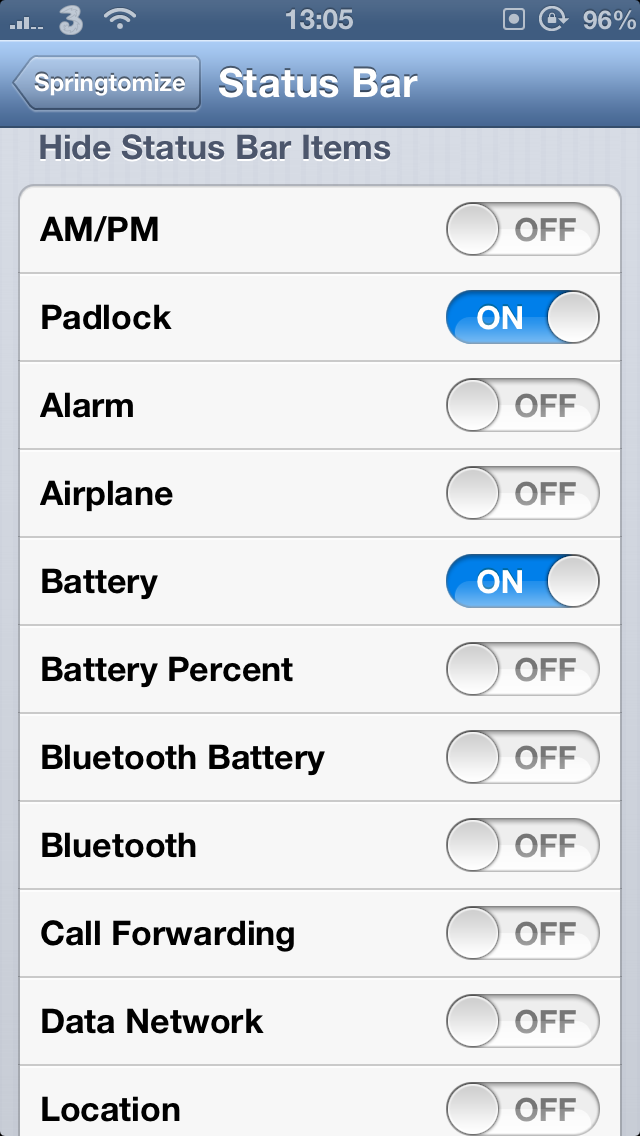Enable hiding the Alarm icon
This screenshot has height=1136, width=640.
click(522, 406)
